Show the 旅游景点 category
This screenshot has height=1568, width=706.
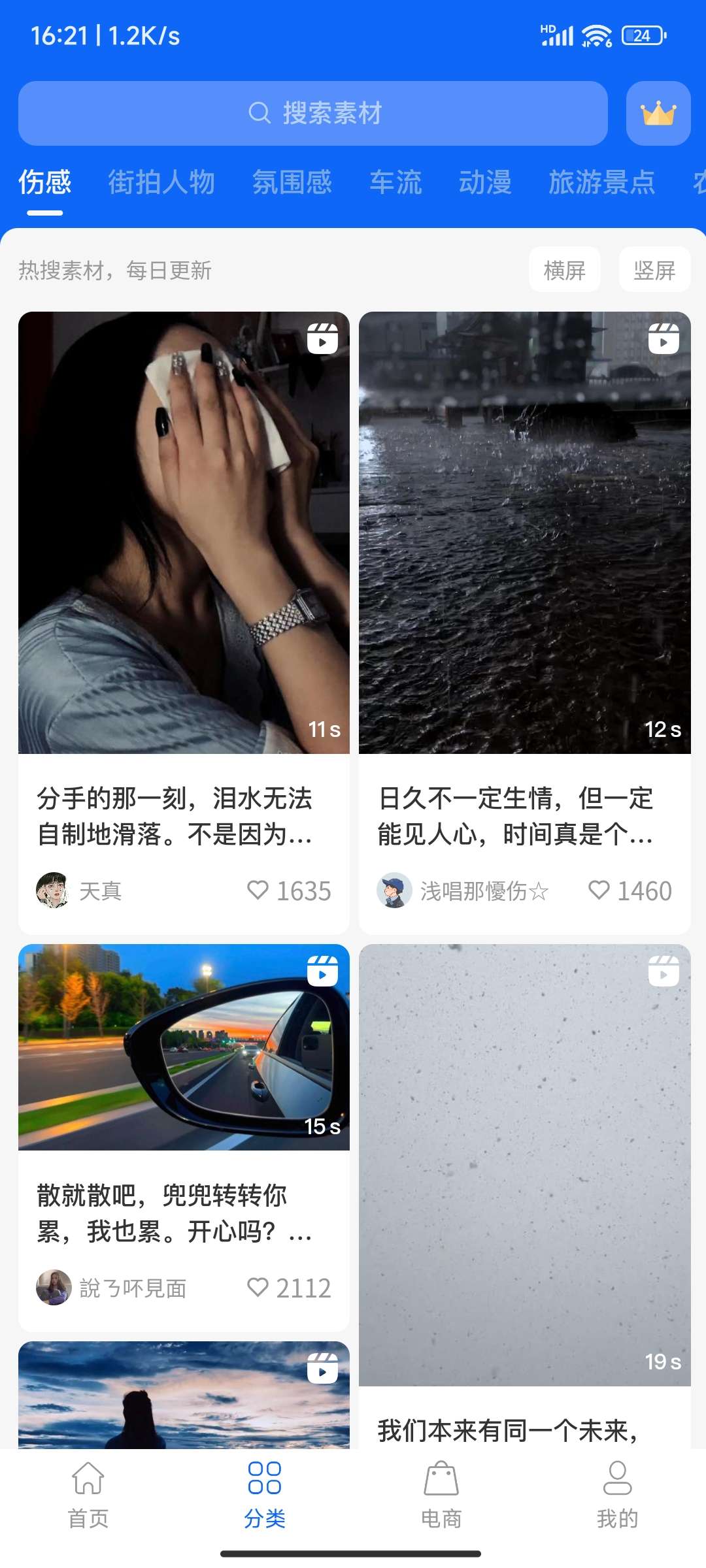click(601, 182)
